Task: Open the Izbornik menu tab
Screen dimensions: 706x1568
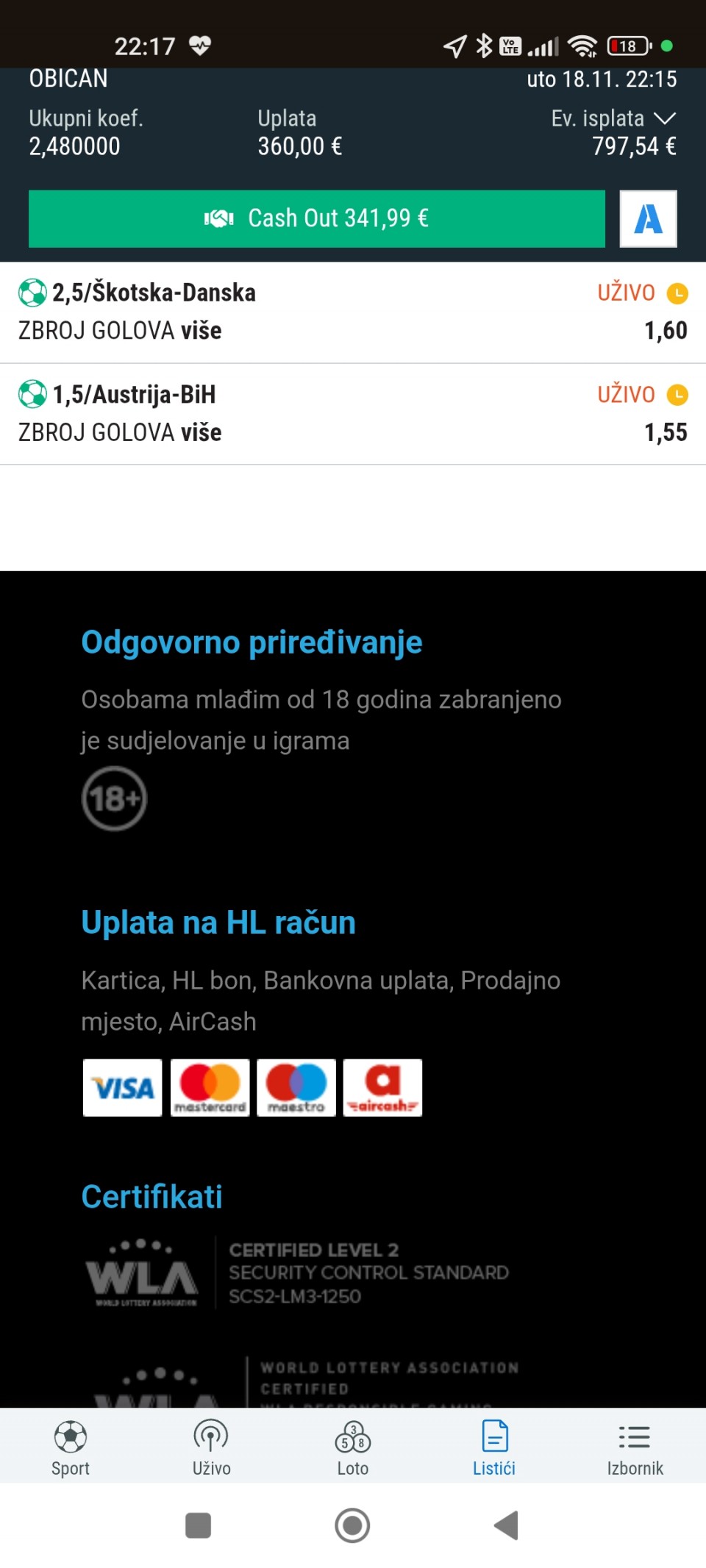Action: (635, 1447)
